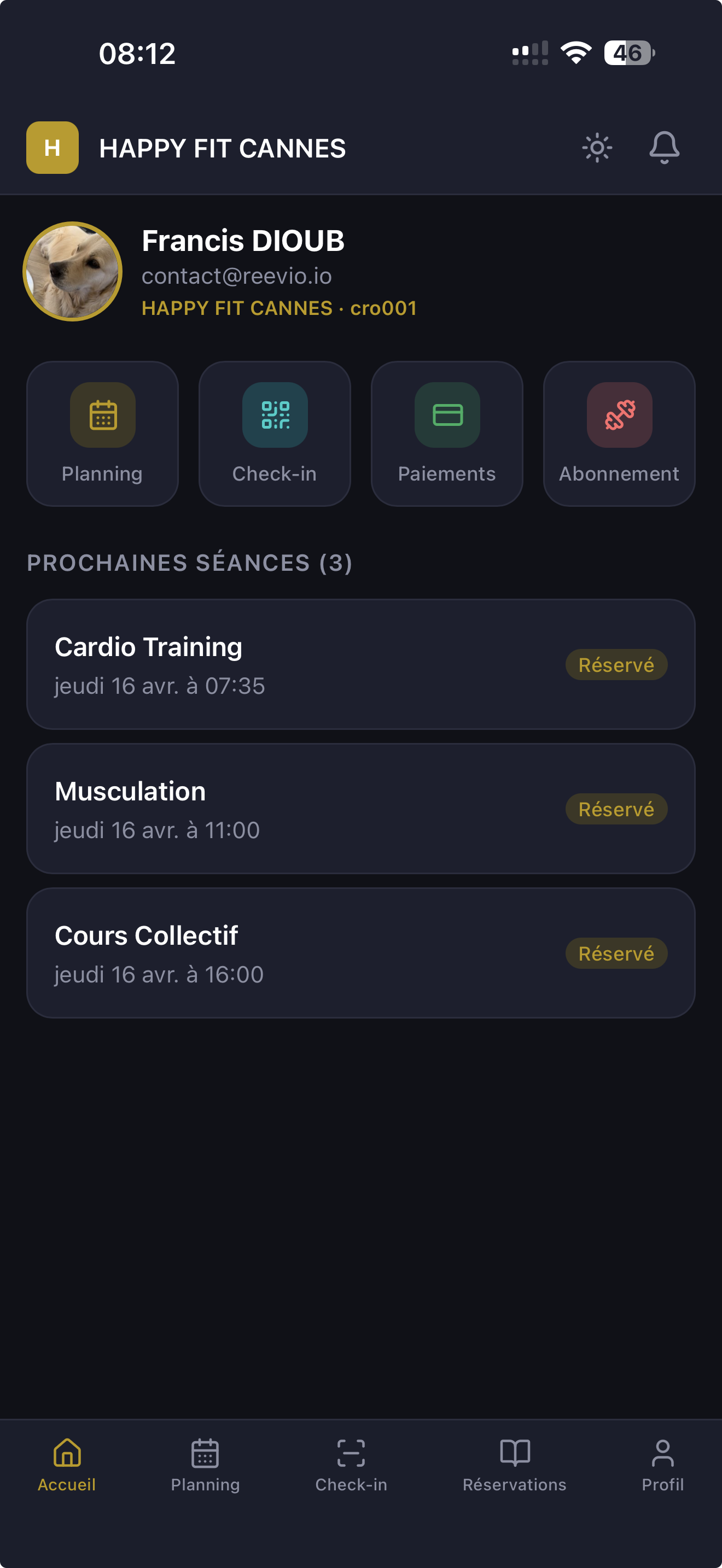Image resolution: width=722 pixels, height=1568 pixels.
Task: Tap the HAPPY FIT CANNES yellow H logo
Action: tap(52, 147)
